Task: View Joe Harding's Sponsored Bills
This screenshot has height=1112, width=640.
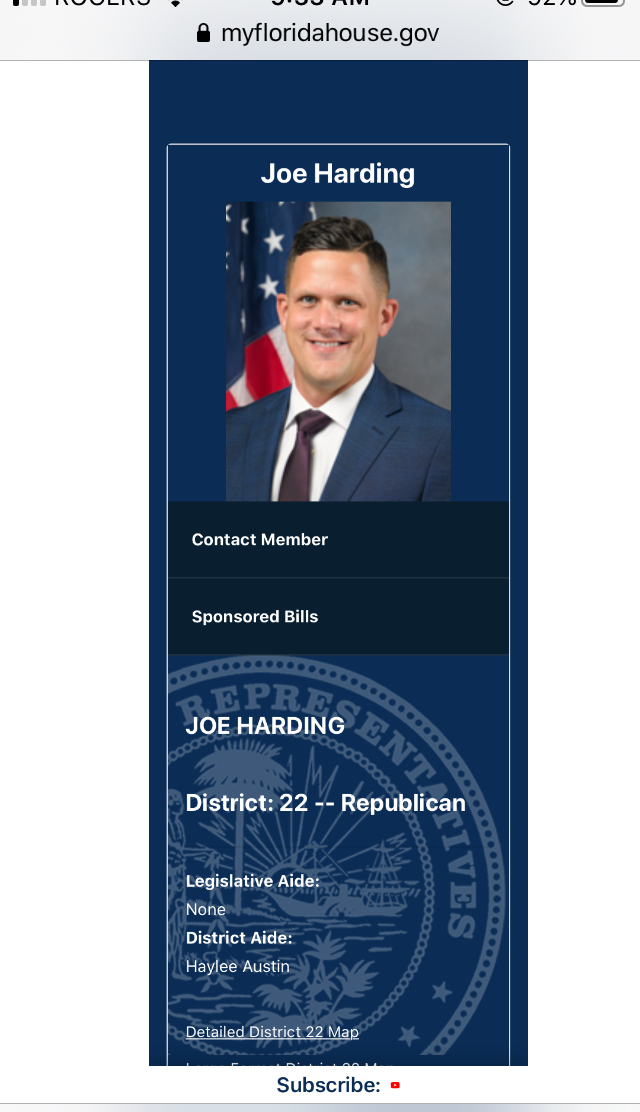Action: pyautogui.click(x=255, y=617)
